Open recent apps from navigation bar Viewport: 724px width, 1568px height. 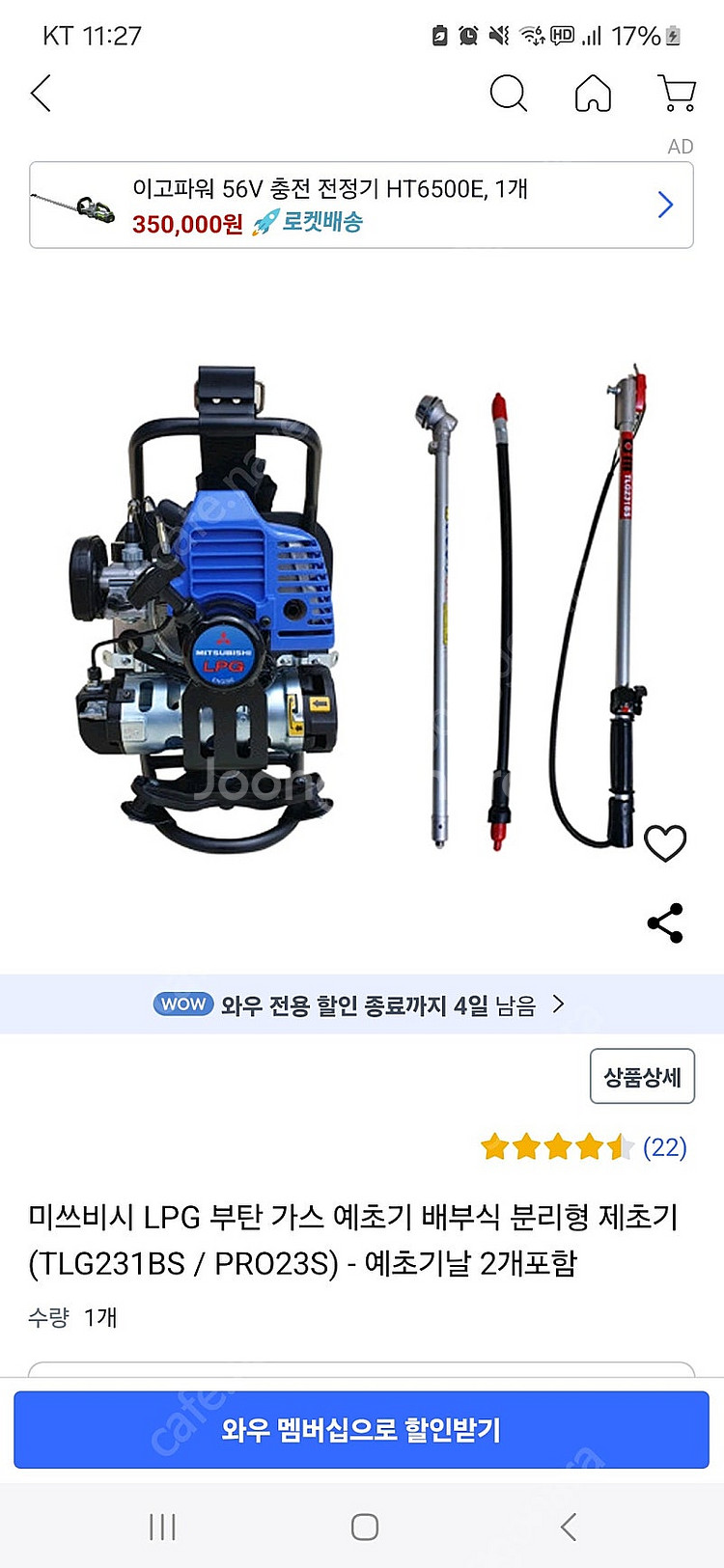[x=162, y=1527]
